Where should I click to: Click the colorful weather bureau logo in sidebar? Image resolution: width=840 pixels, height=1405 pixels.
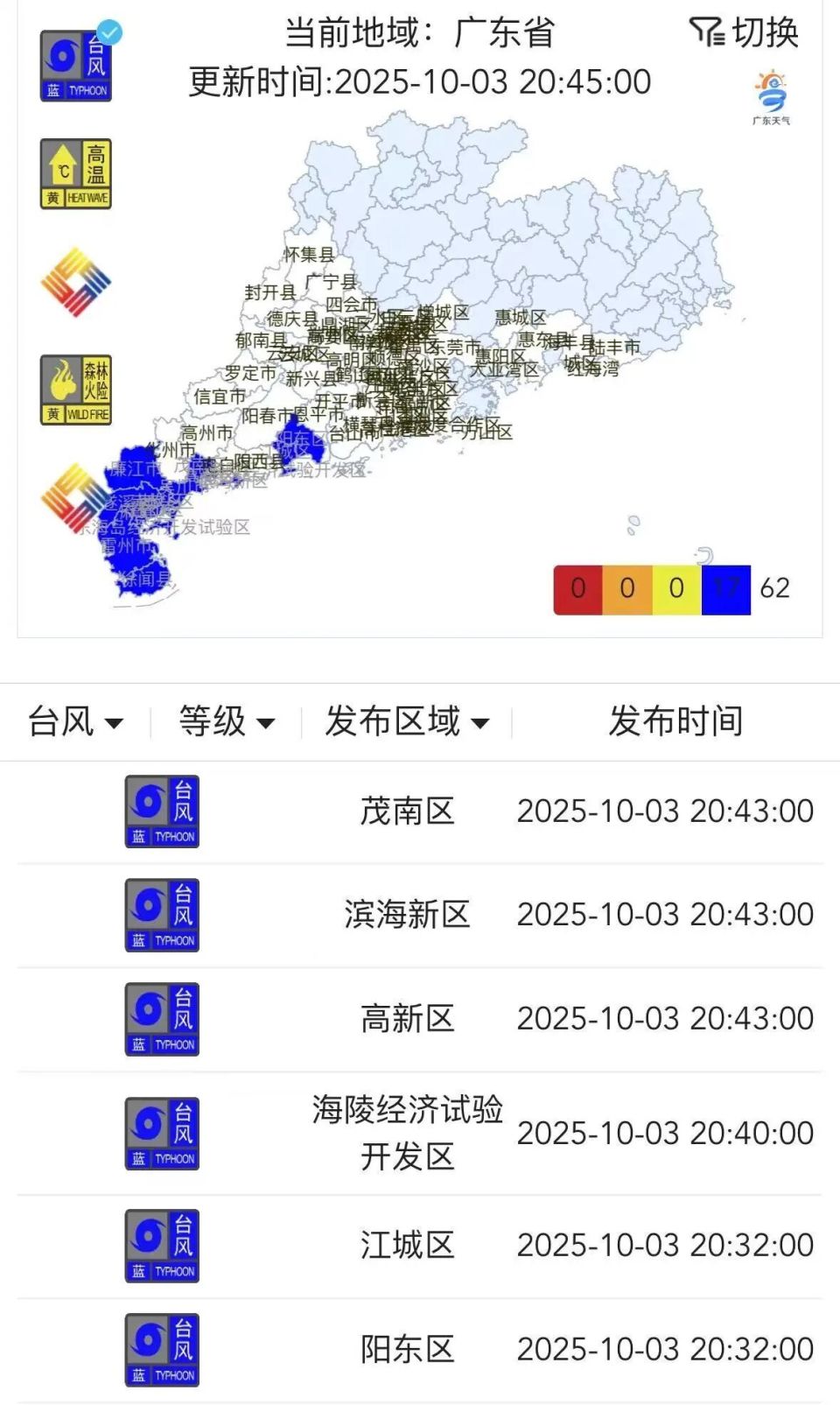76,280
